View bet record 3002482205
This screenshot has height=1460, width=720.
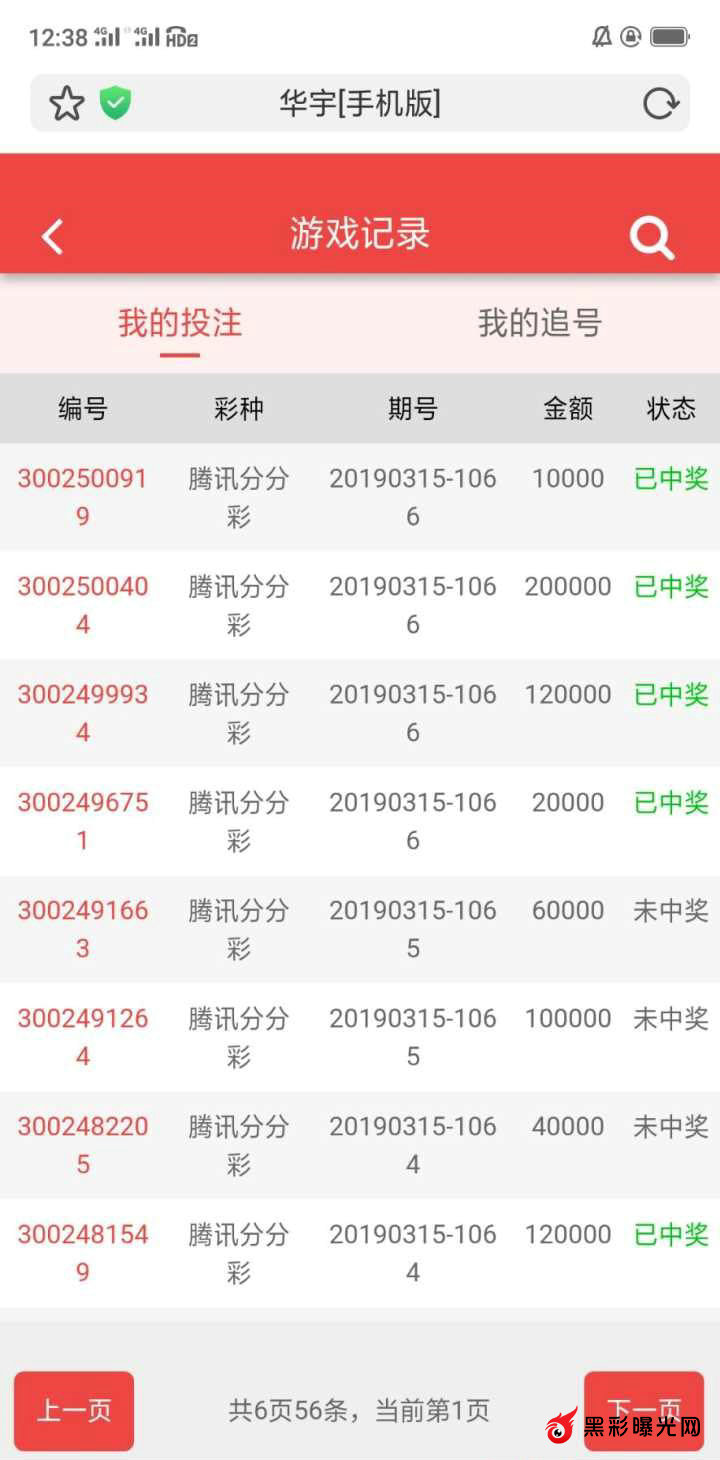[x=82, y=1144]
